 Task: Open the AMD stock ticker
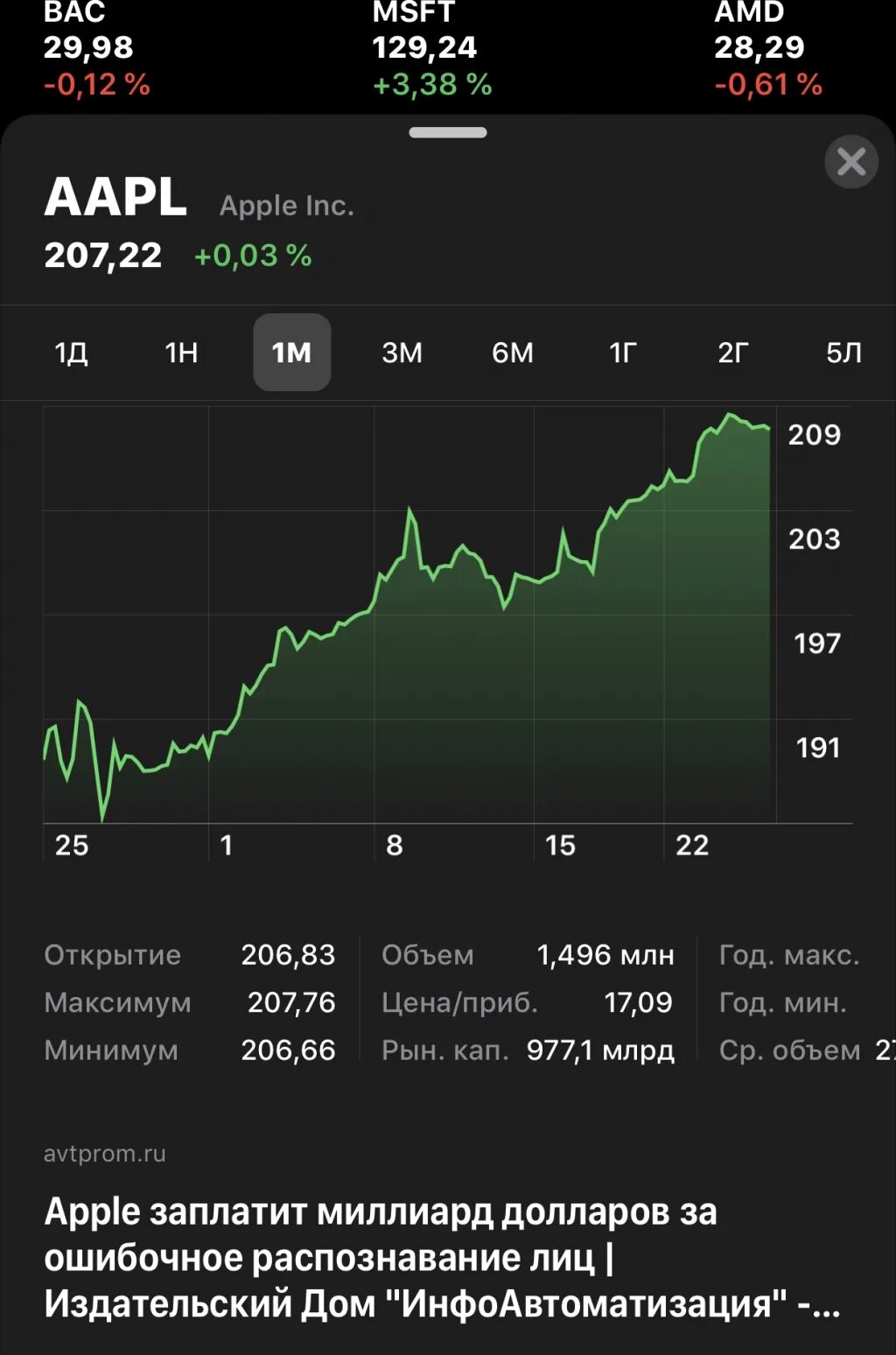click(767, 48)
